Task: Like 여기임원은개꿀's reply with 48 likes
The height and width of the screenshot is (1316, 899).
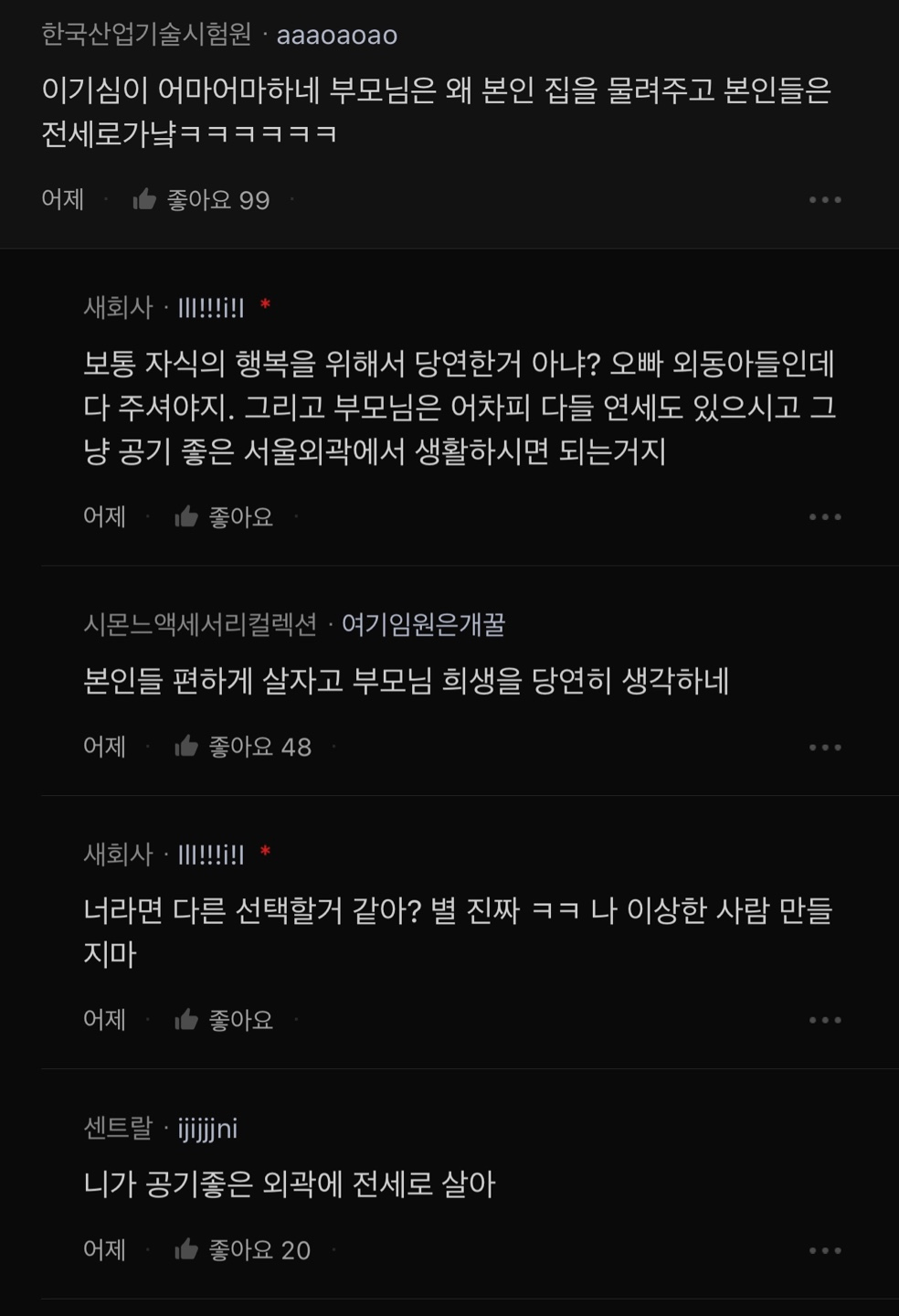Action: click(x=187, y=747)
